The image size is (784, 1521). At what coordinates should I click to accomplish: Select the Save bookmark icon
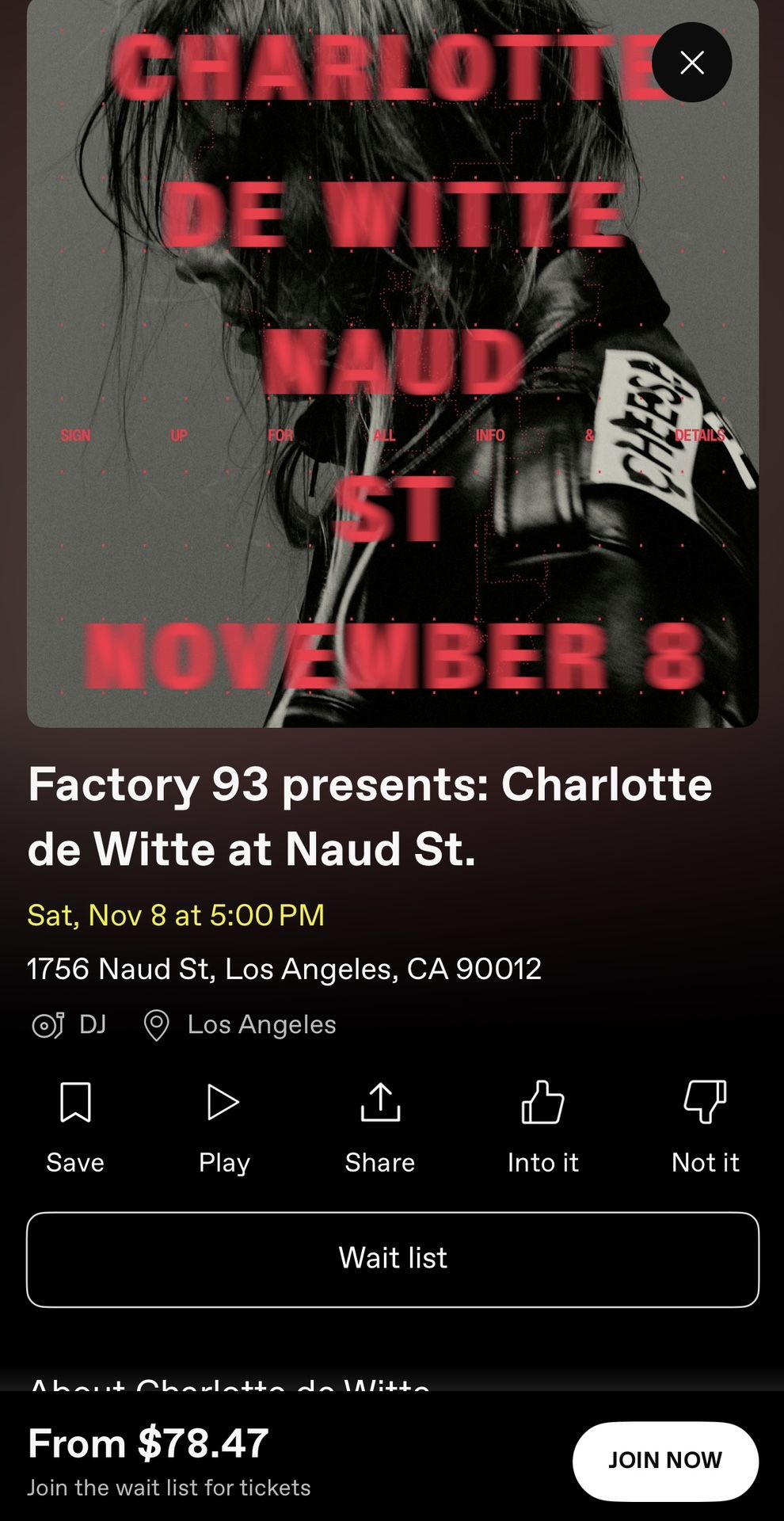(x=74, y=1102)
